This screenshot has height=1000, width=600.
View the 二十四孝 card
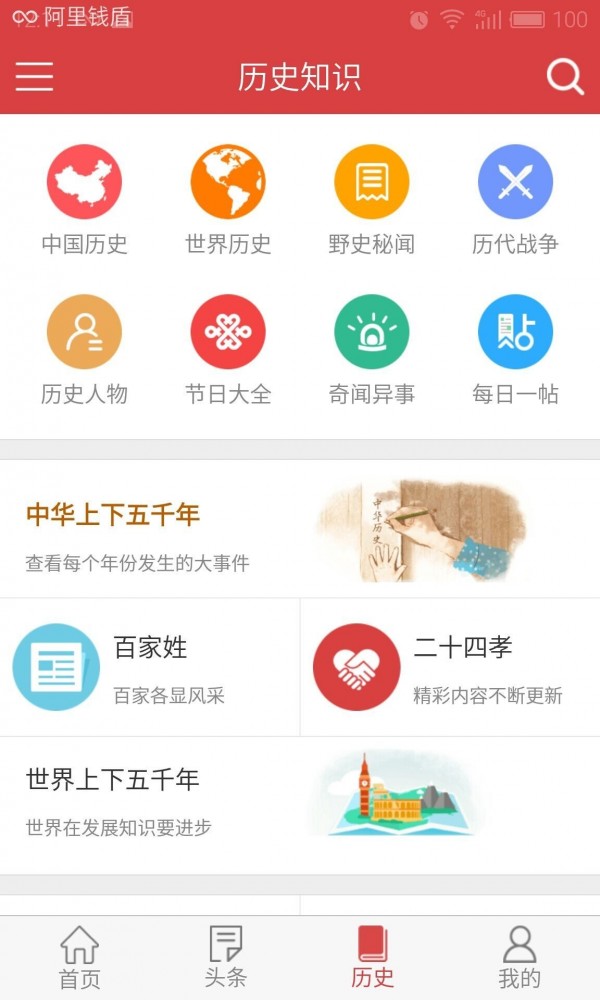pyautogui.click(x=450, y=667)
